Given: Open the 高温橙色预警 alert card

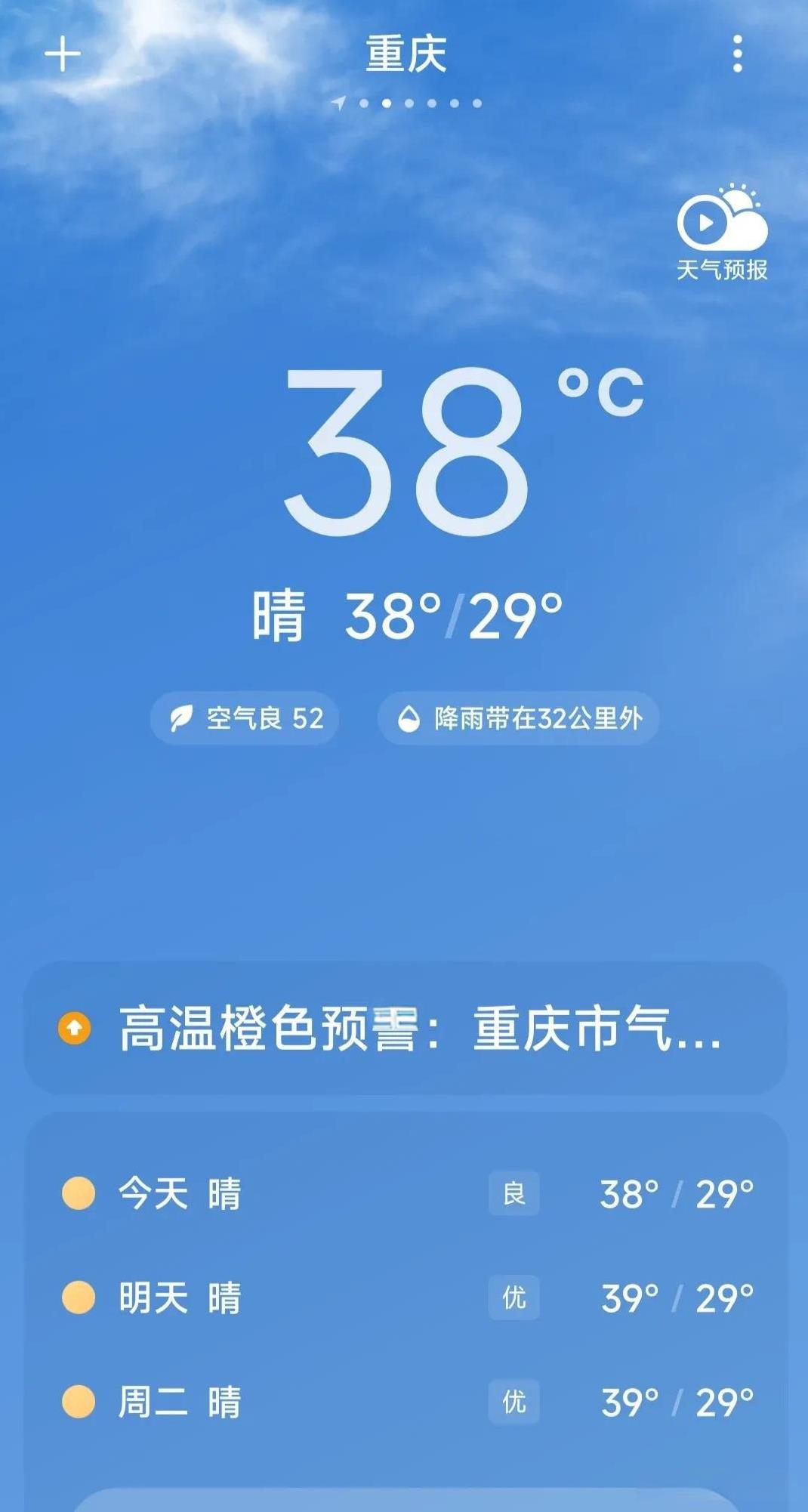Looking at the screenshot, I should click(x=406, y=1028).
